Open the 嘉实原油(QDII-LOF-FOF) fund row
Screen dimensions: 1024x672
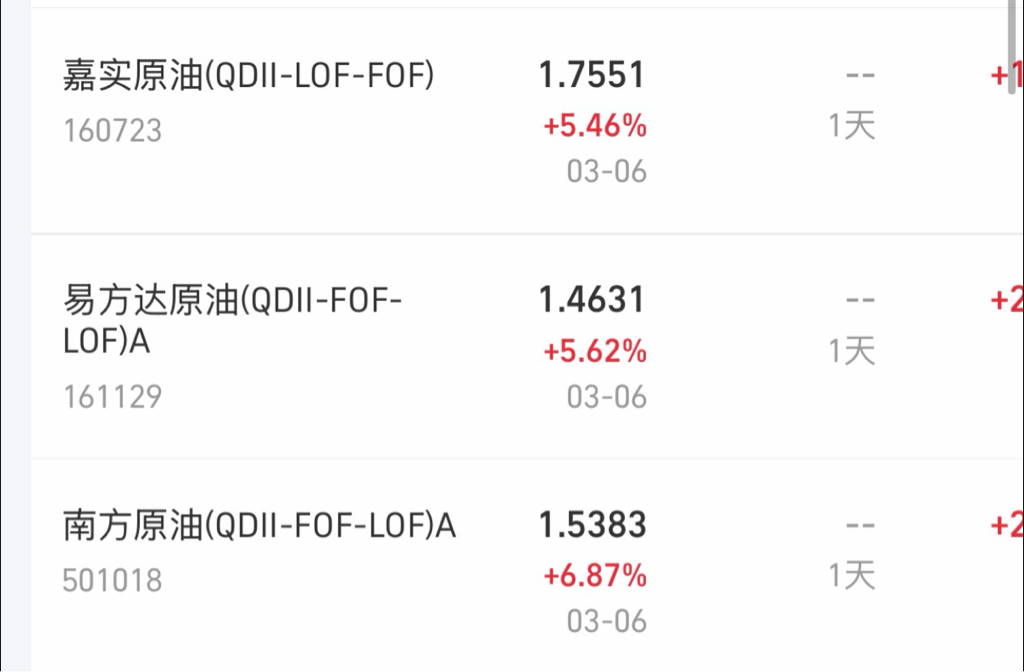click(x=527, y=121)
